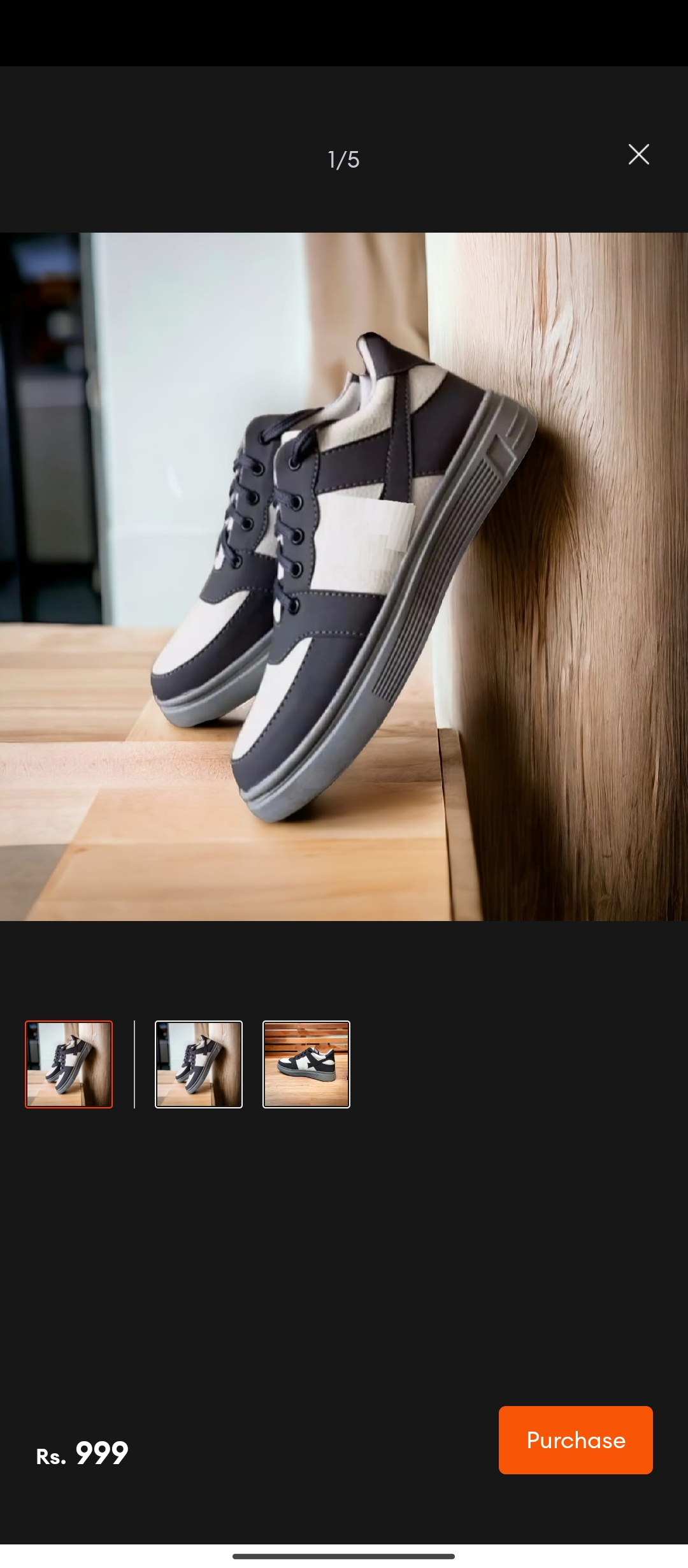Close the image gallery viewer
Screen dimensions: 688x1568
click(x=638, y=154)
